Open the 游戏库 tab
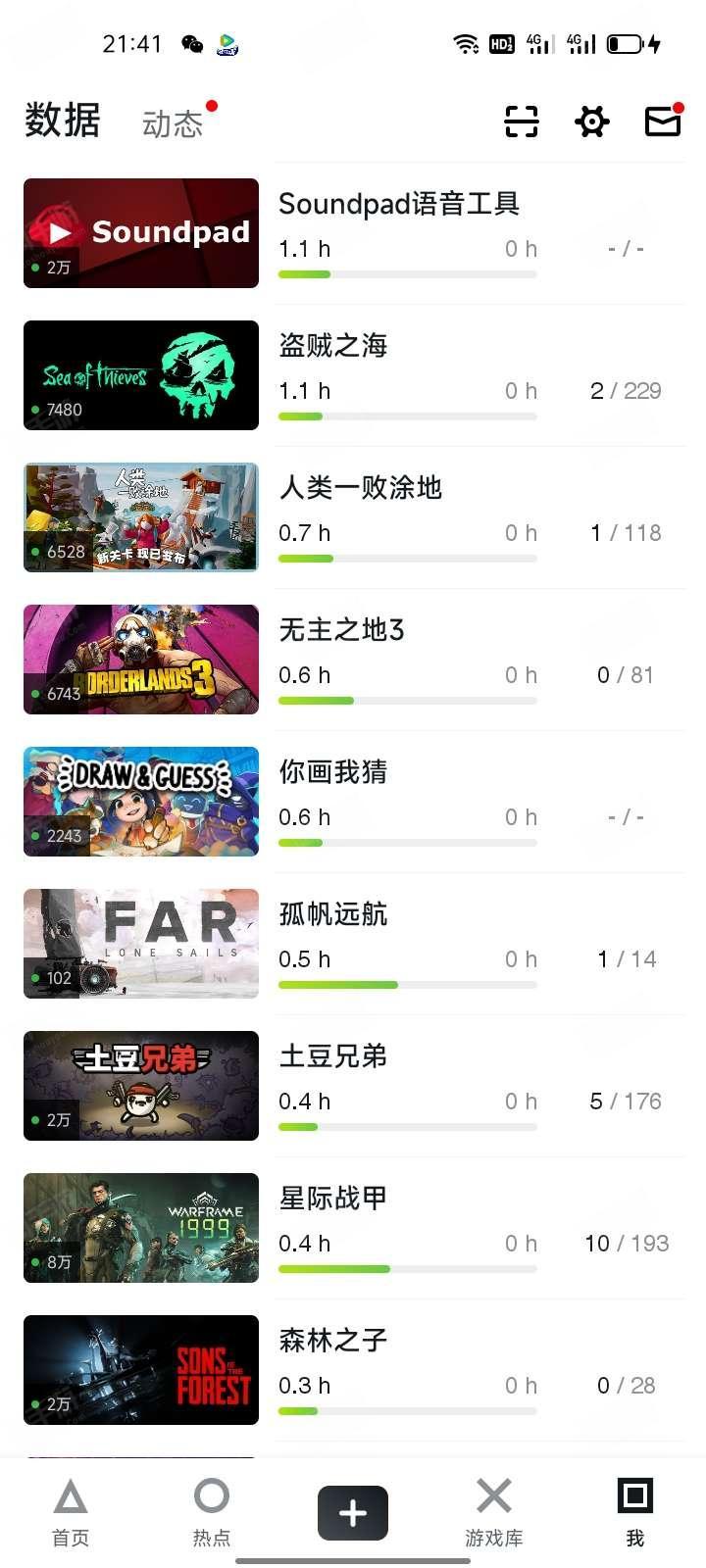 (494, 1512)
